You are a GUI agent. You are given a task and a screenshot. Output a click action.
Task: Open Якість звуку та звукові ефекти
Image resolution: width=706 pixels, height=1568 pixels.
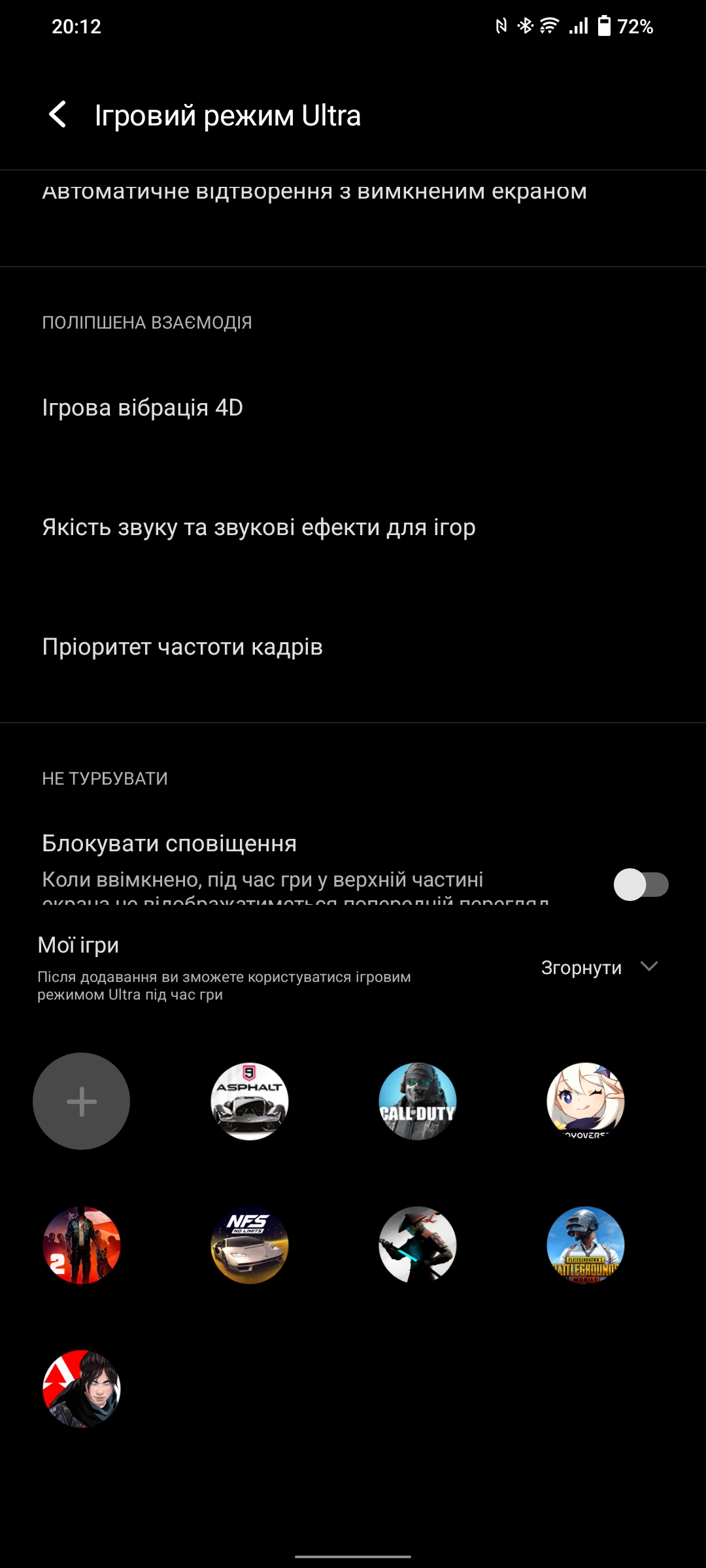(x=259, y=527)
